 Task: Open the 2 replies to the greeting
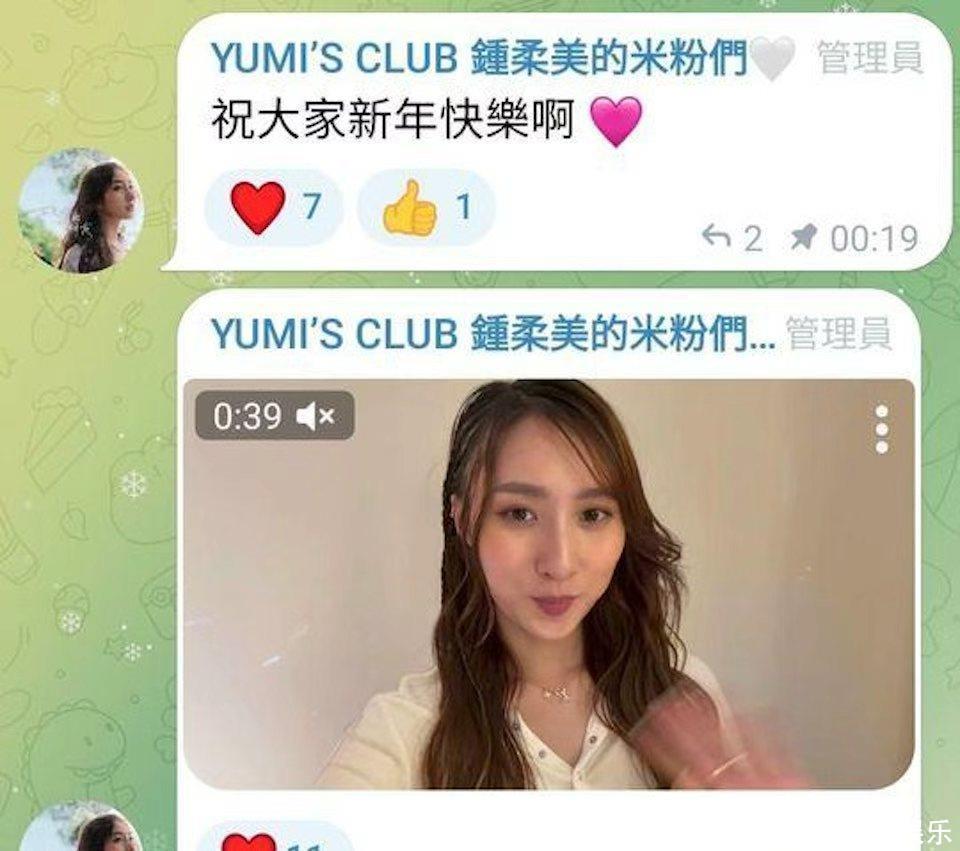tap(732, 238)
